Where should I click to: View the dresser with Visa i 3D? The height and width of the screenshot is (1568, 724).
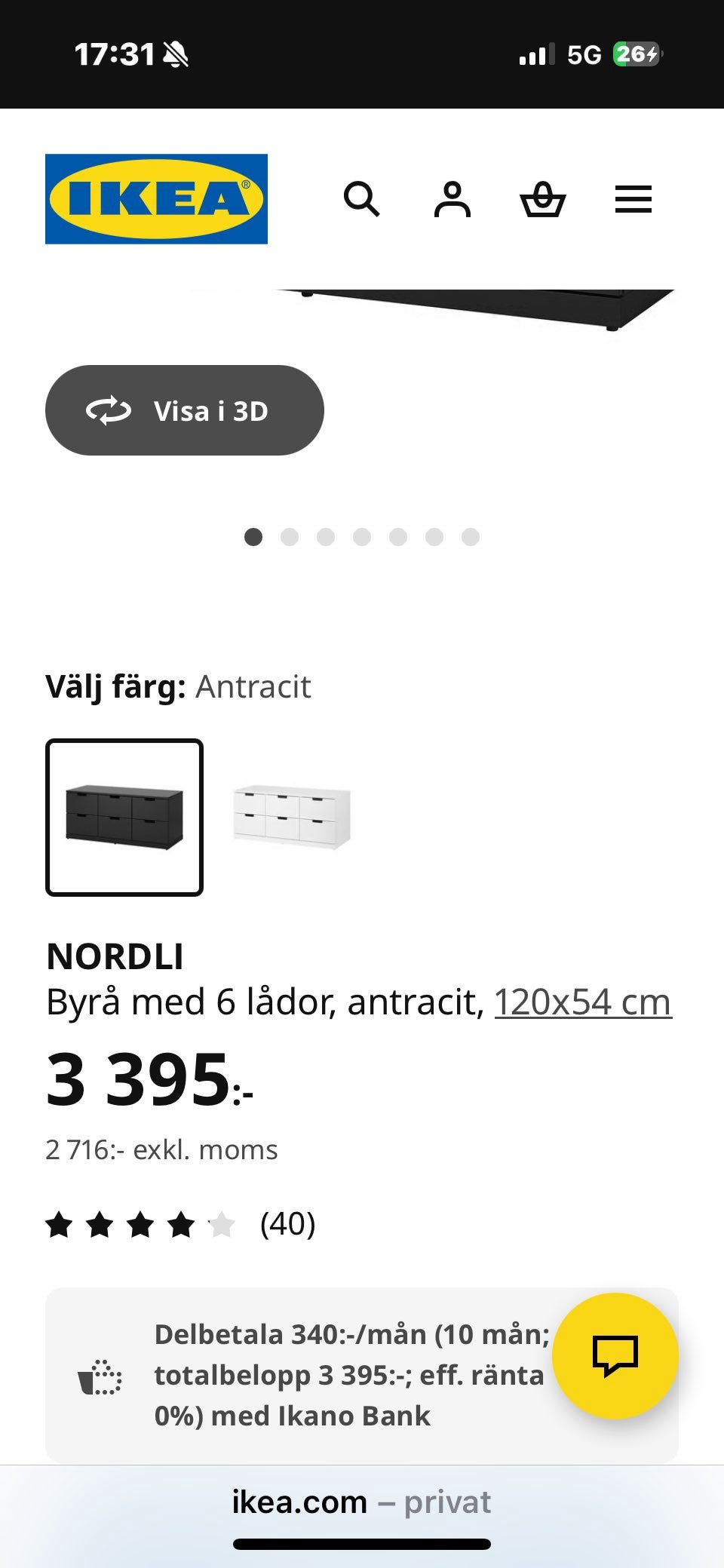point(185,410)
